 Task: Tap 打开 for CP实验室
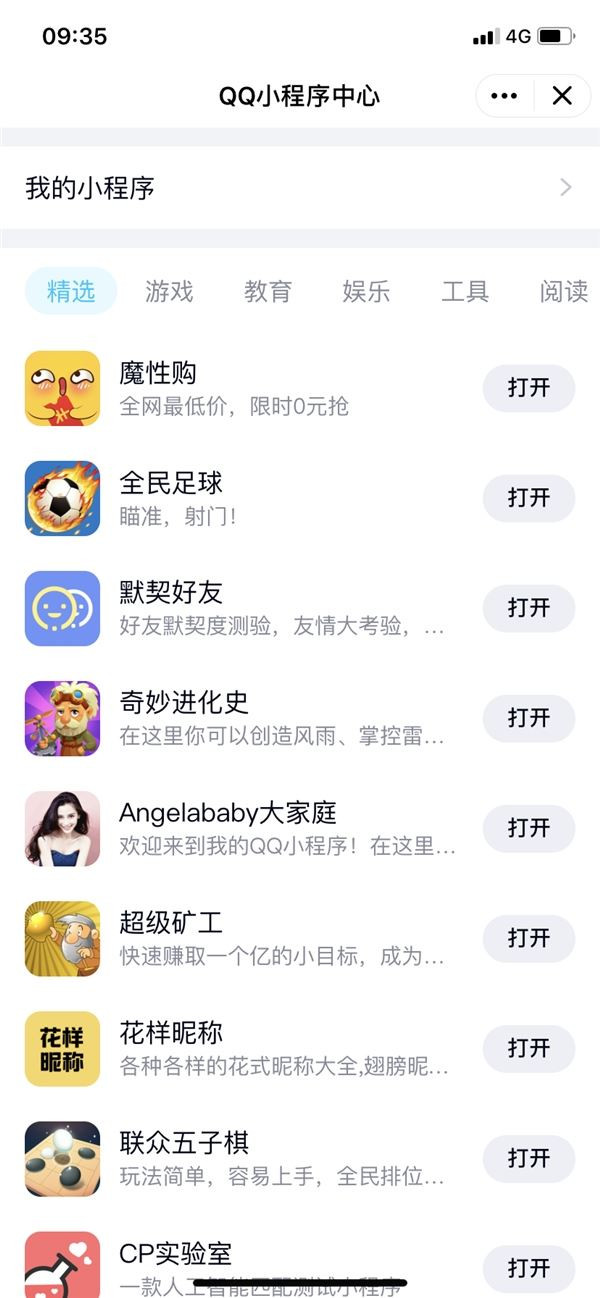coord(529,1267)
